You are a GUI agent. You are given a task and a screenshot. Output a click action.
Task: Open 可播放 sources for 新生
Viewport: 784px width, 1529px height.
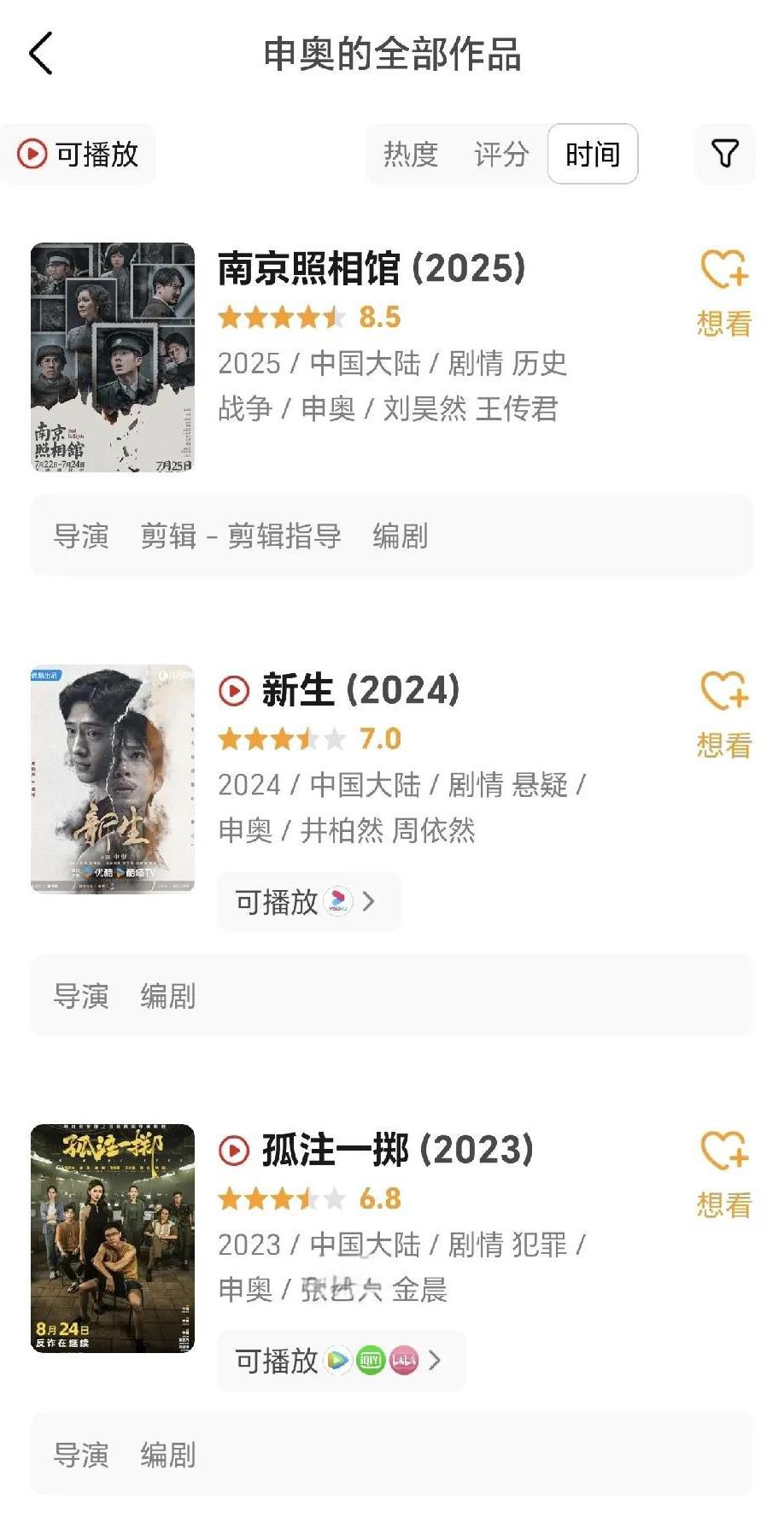(x=307, y=902)
